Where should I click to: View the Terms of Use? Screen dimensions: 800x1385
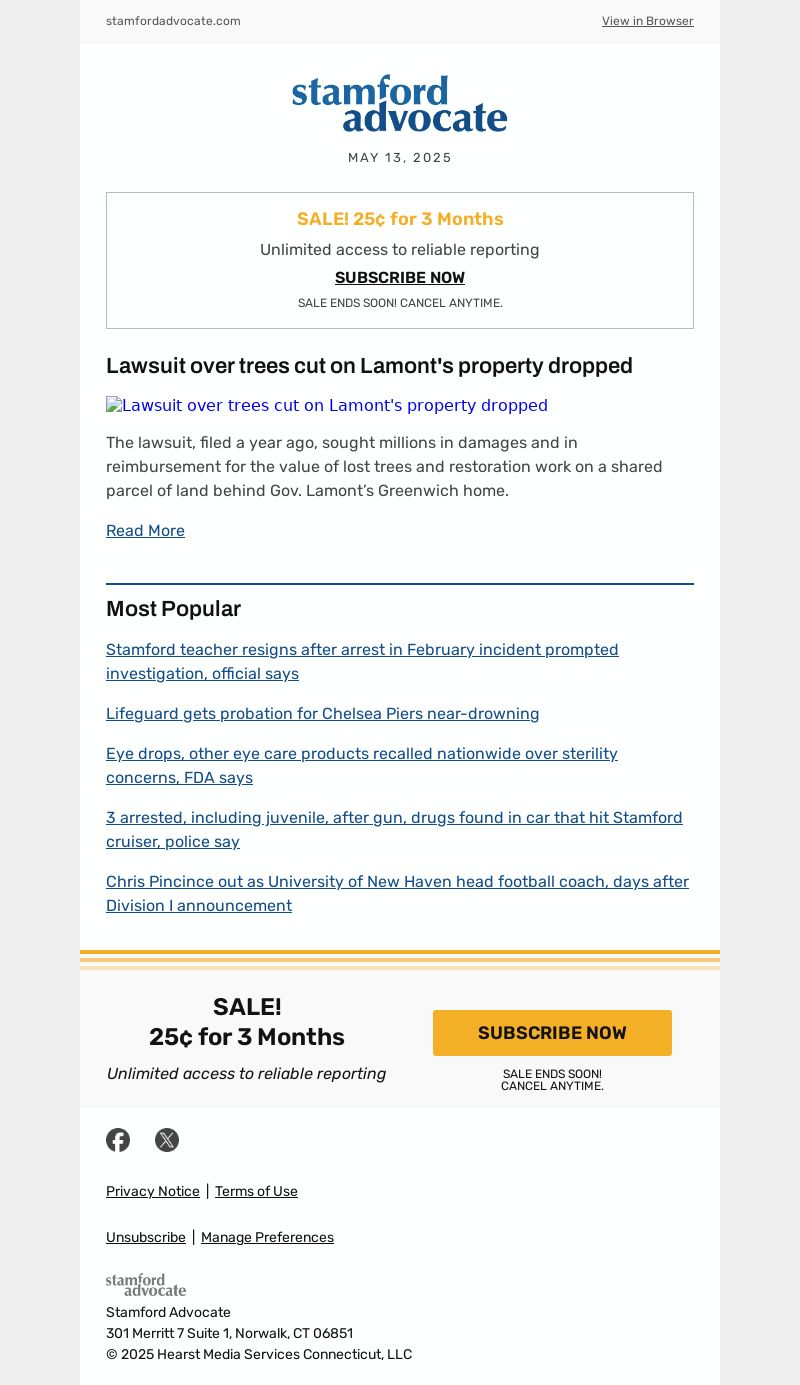[x=256, y=1192]
